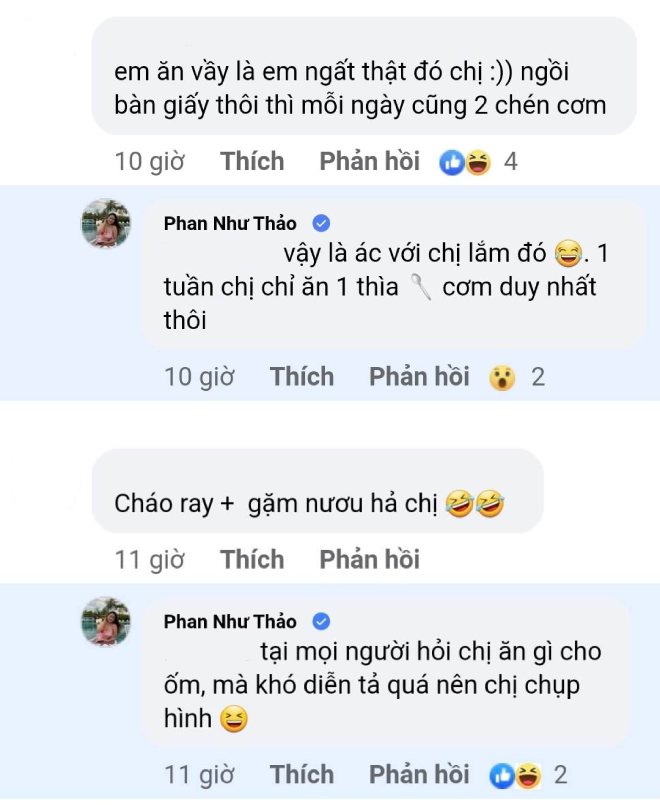Like Phan Như Thảo's reply about '1 thìa cơm'
The height and width of the screenshot is (805, 660).
pyautogui.click(x=301, y=376)
